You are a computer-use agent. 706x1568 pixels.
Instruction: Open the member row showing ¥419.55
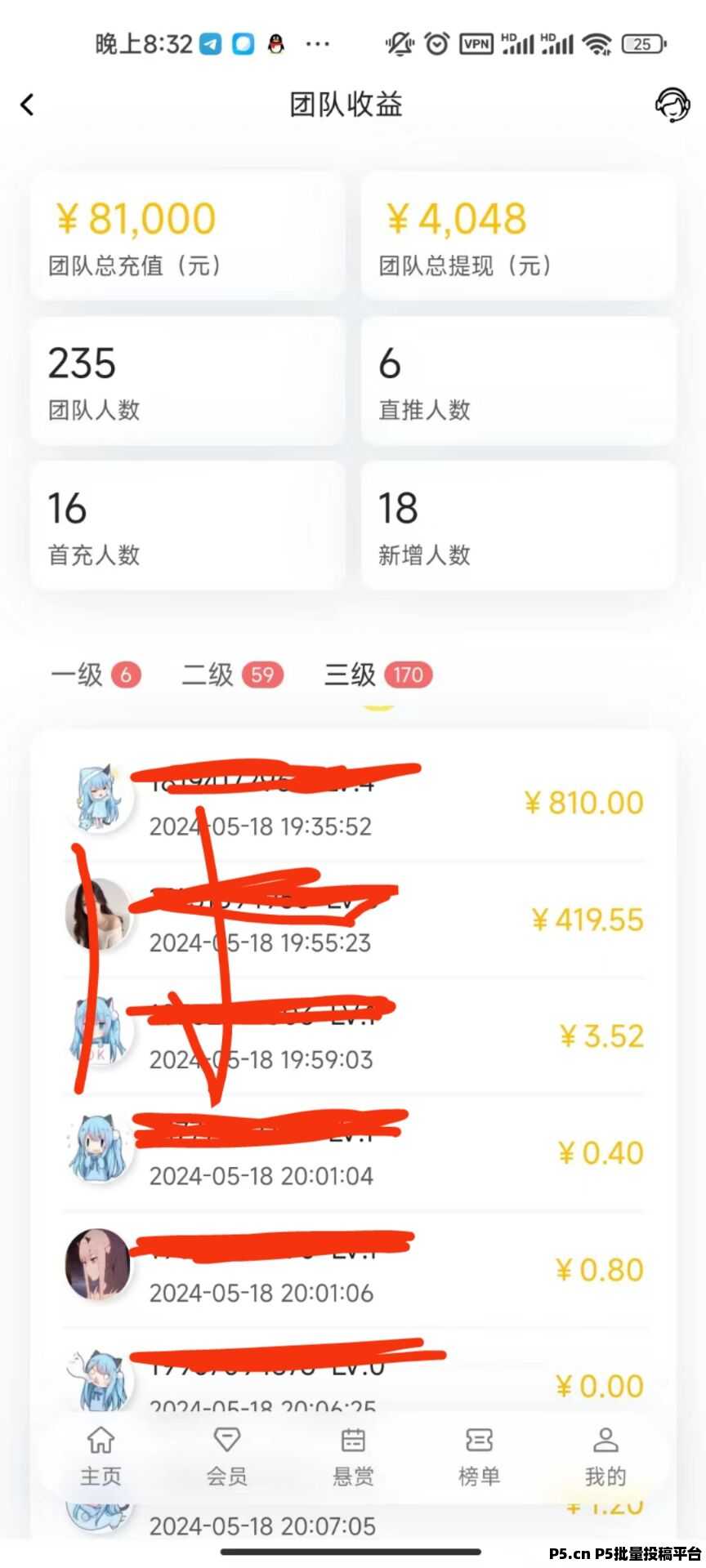click(353, 920)
